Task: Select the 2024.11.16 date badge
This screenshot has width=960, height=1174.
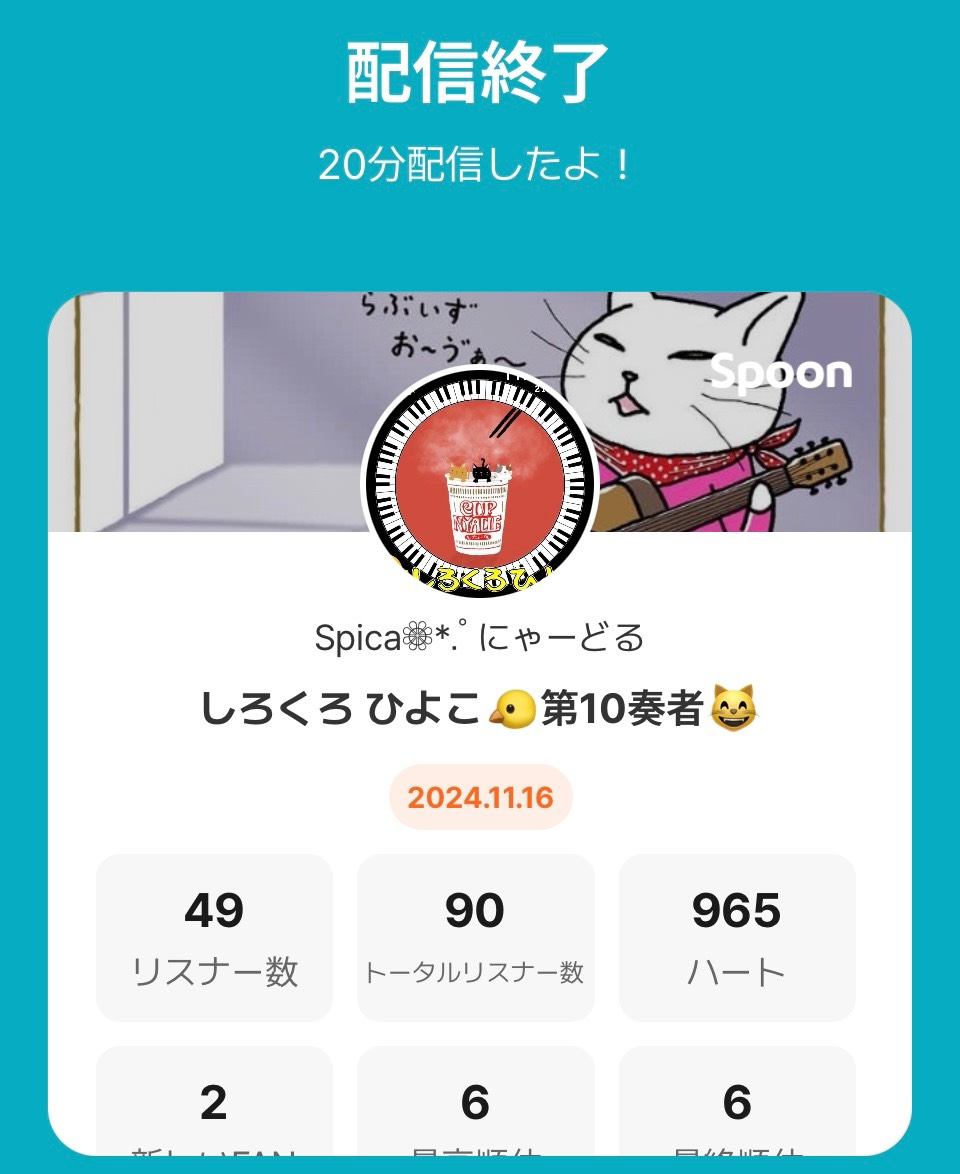Action: [480, 798]
